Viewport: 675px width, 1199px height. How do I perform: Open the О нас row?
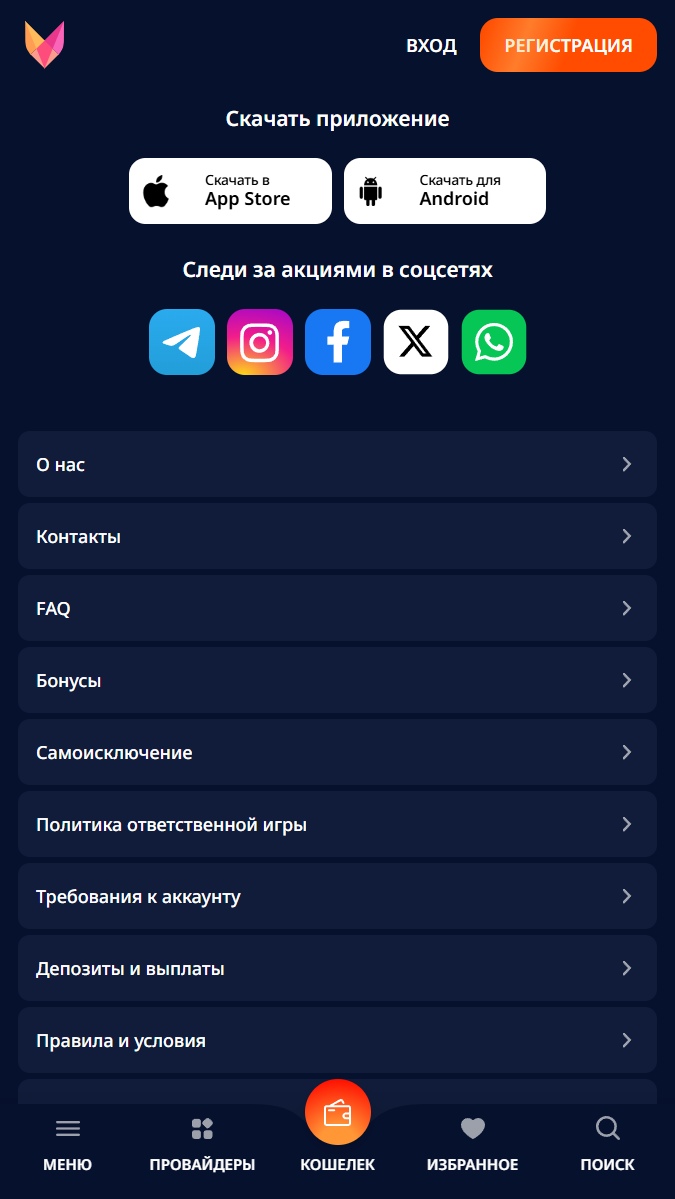coord(337,464)
